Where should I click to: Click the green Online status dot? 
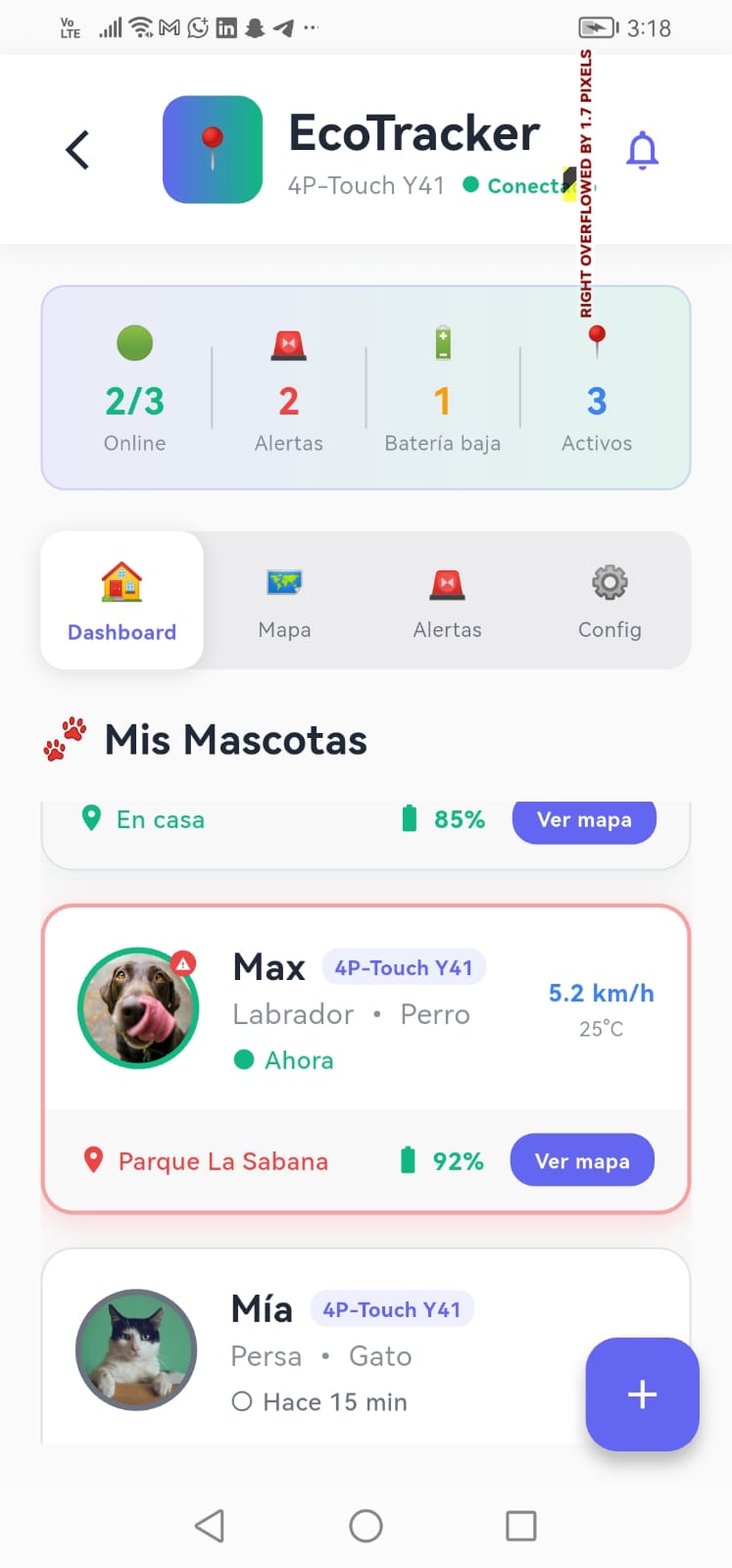(135, 344)
